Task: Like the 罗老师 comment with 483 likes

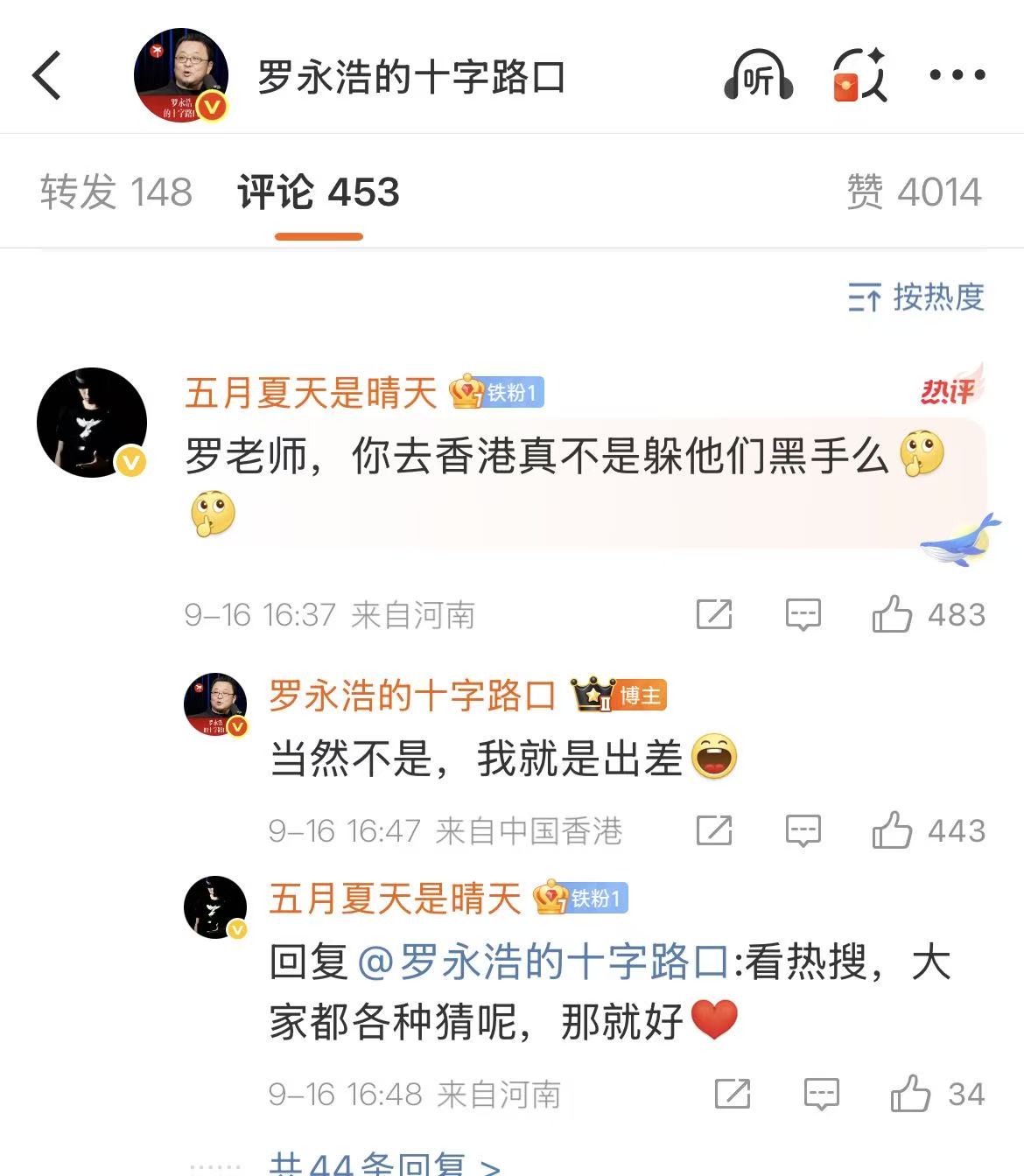Action: [892, 614]
